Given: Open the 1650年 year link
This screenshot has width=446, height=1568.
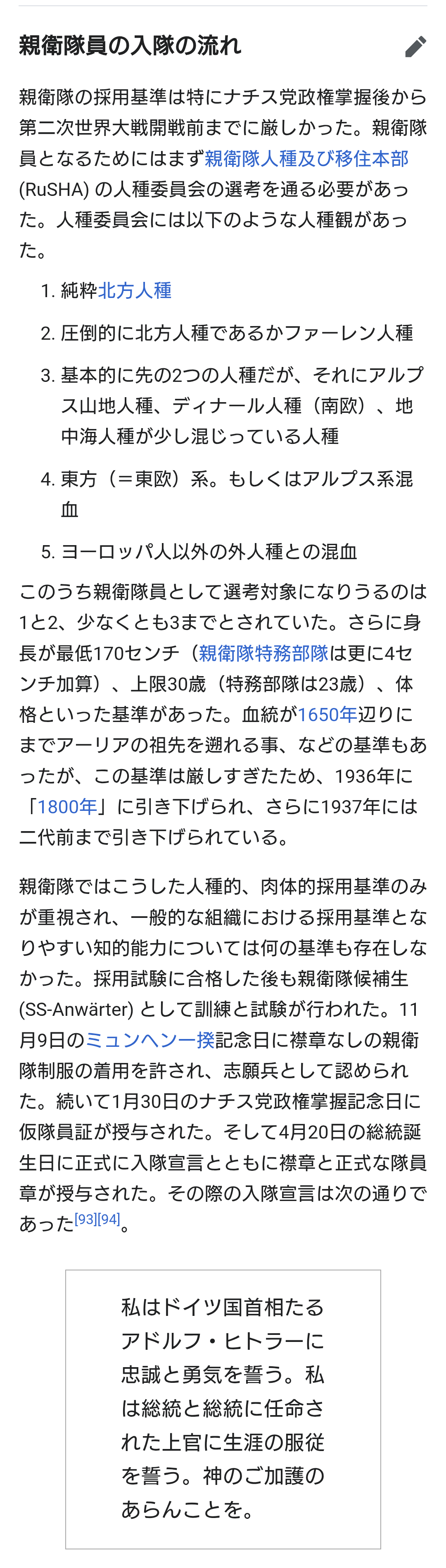Looking at the screenshot, I should coord(327,715).
